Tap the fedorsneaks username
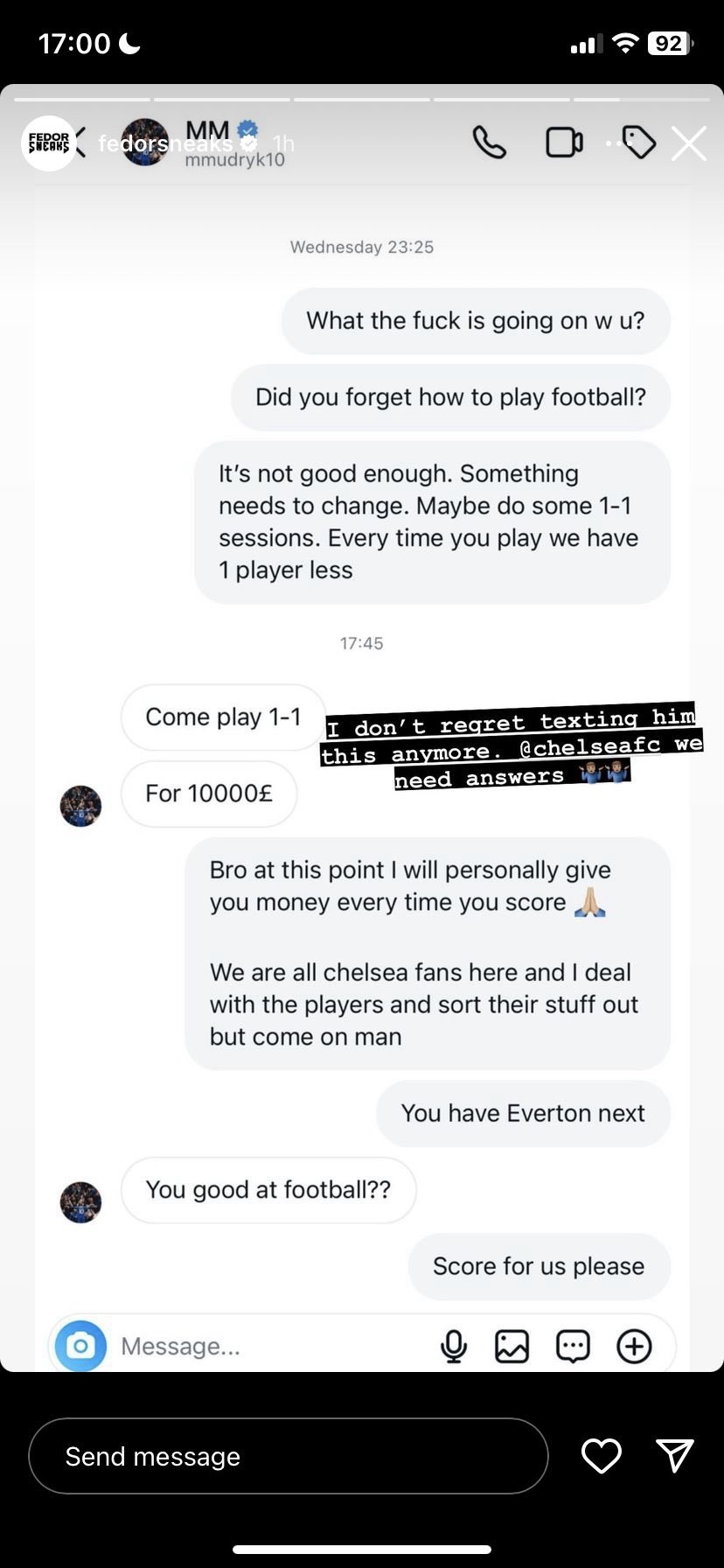The image size is (724, 1568). click(165, 143)
